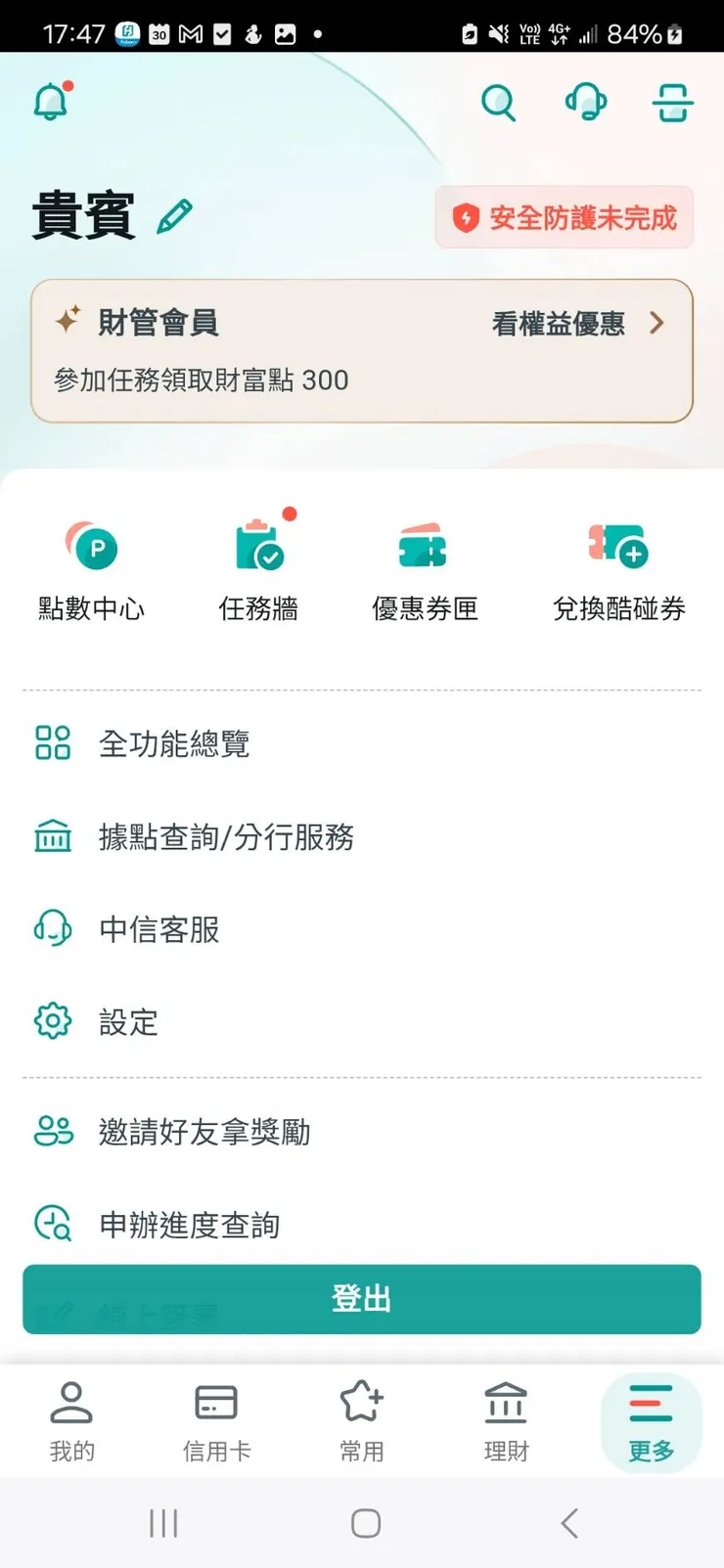Open 全功能總覽 full function overview
Image resolution: width=724 pixels, height=1568 pixels.
point(175,744)
